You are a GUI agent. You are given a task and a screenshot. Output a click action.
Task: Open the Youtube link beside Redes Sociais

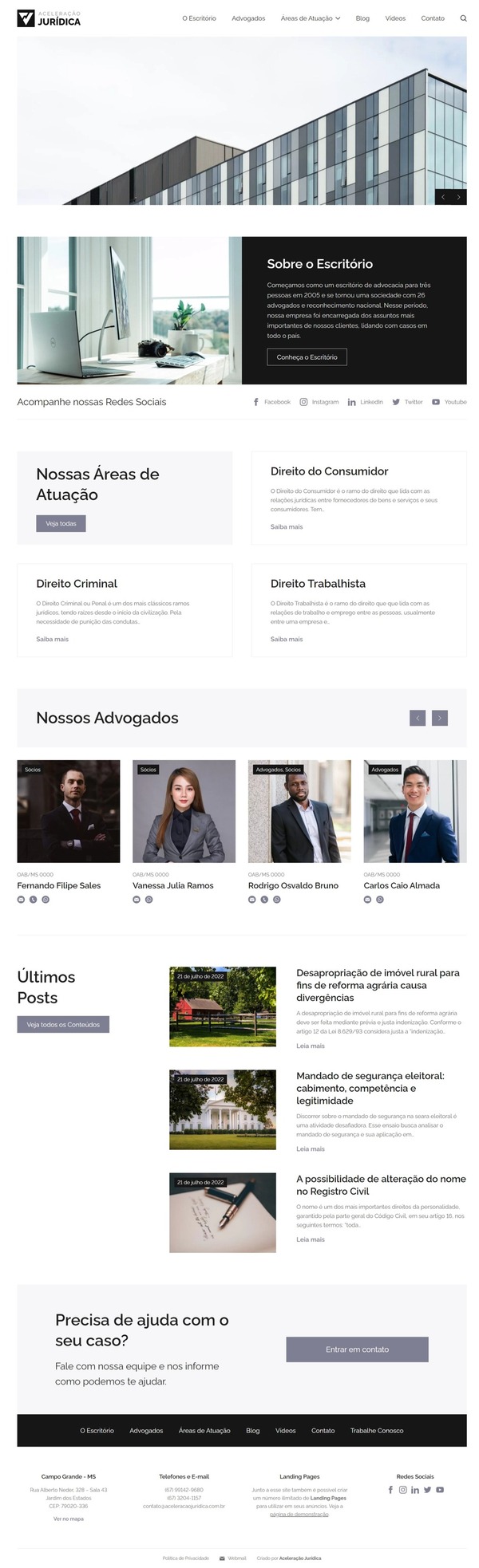[449, 402]
